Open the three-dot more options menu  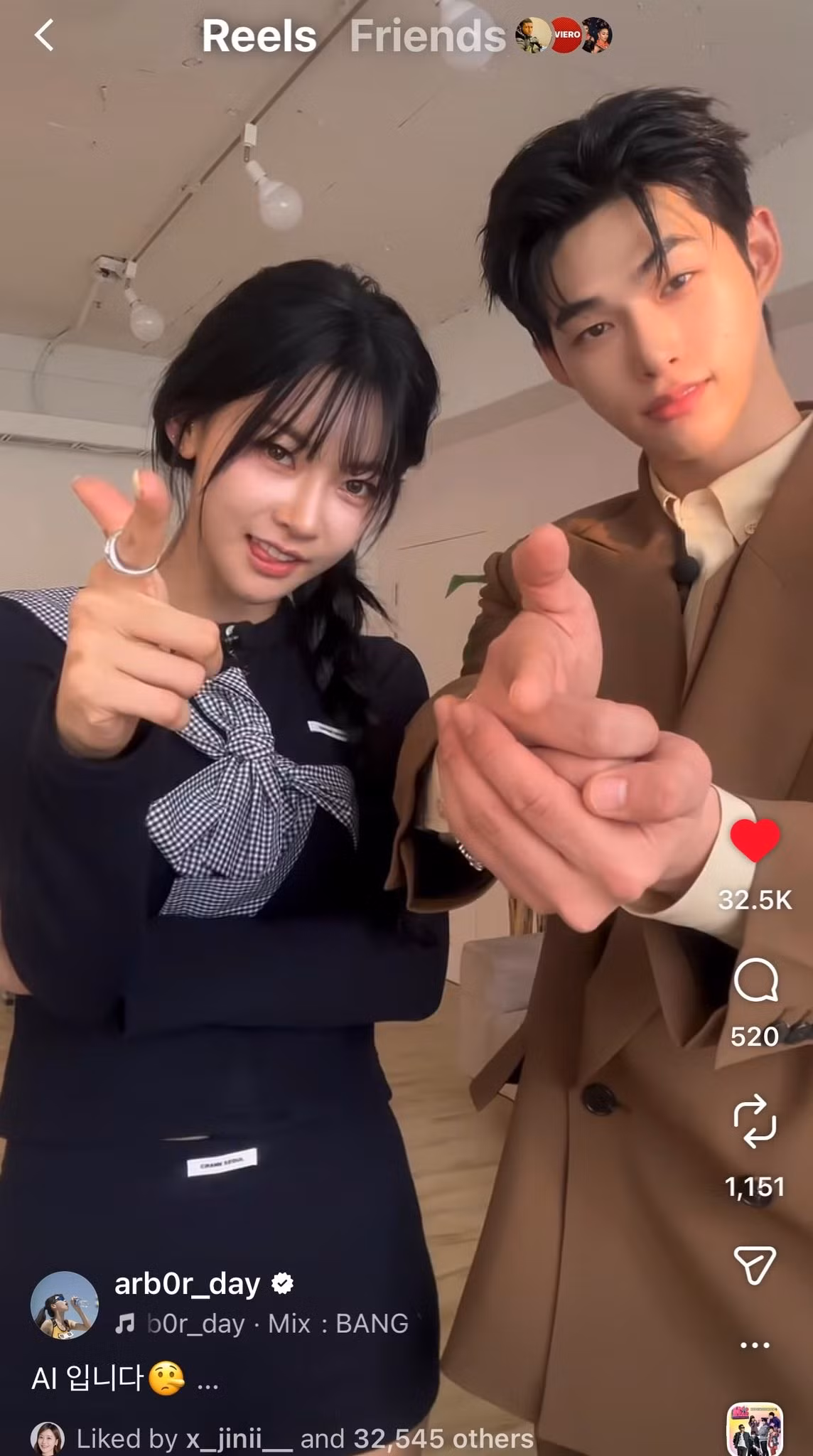[x=755, y=1345]
